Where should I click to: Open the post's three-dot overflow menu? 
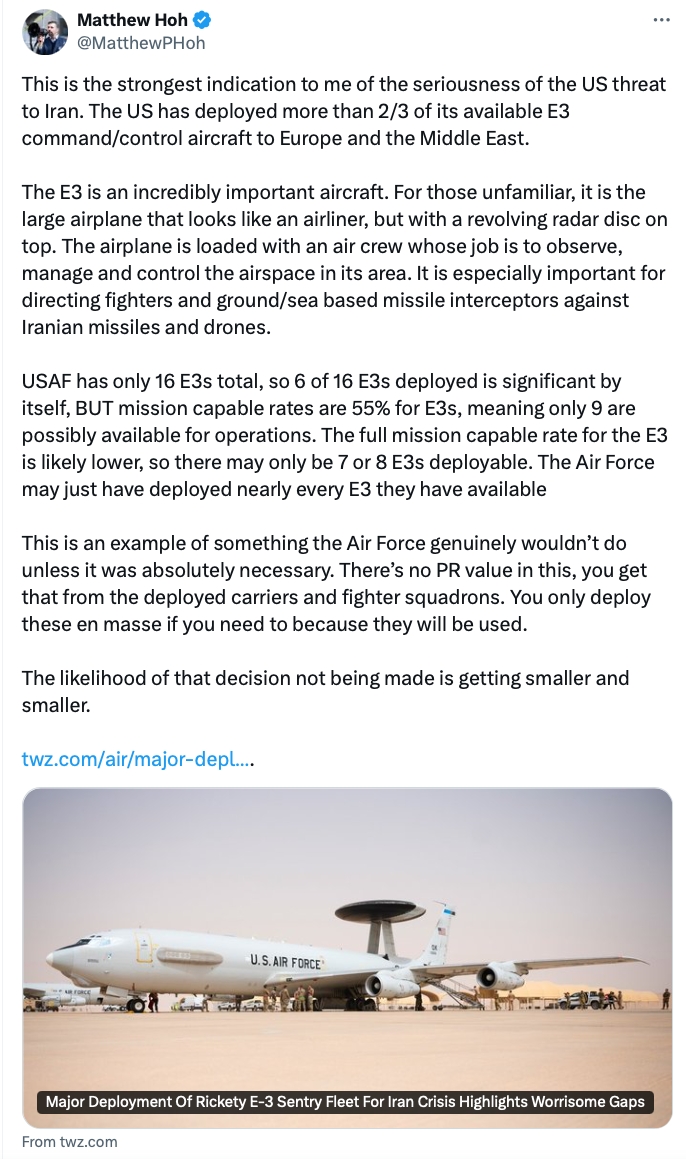pos(661,20)
